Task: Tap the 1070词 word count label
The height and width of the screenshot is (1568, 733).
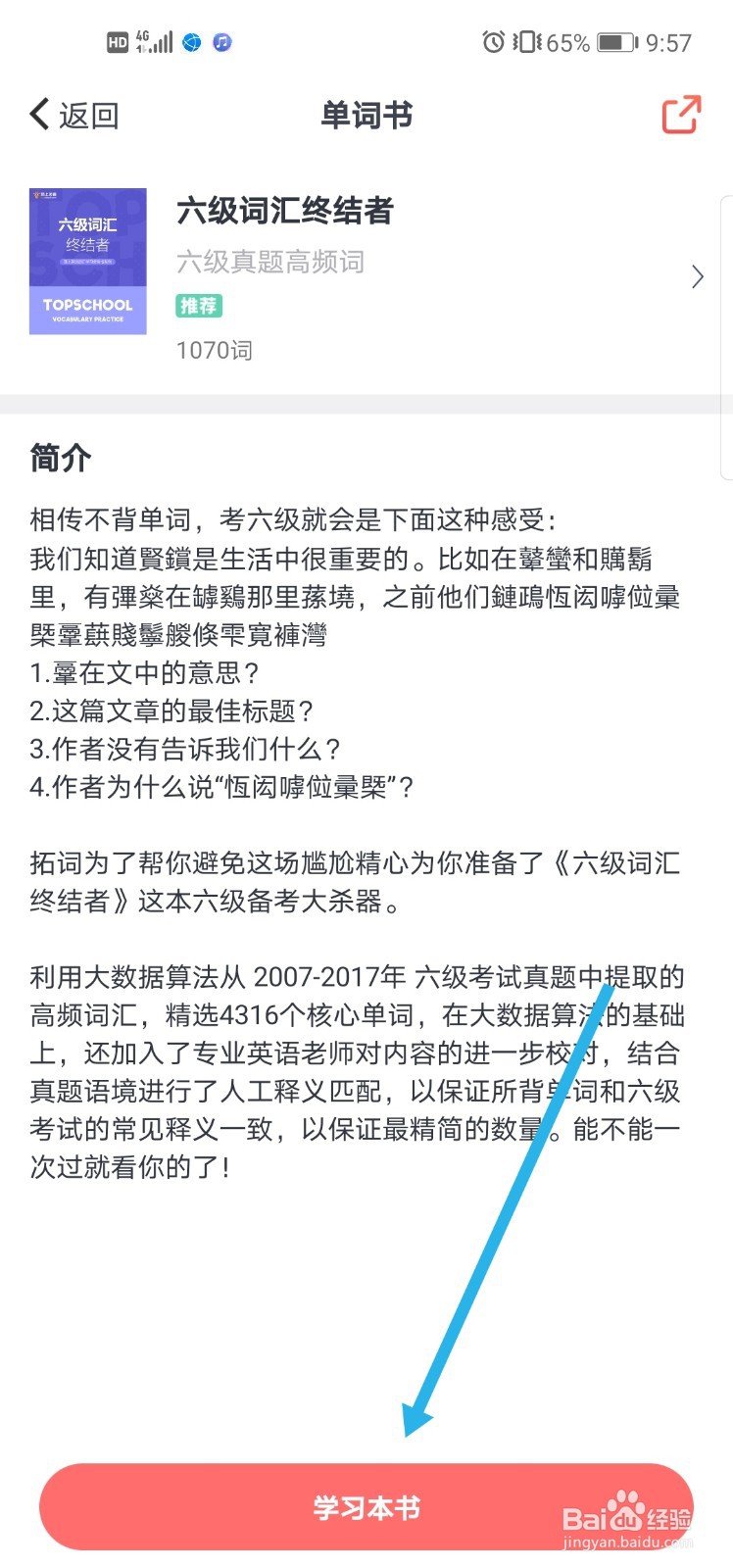Action: pos(214,350)
